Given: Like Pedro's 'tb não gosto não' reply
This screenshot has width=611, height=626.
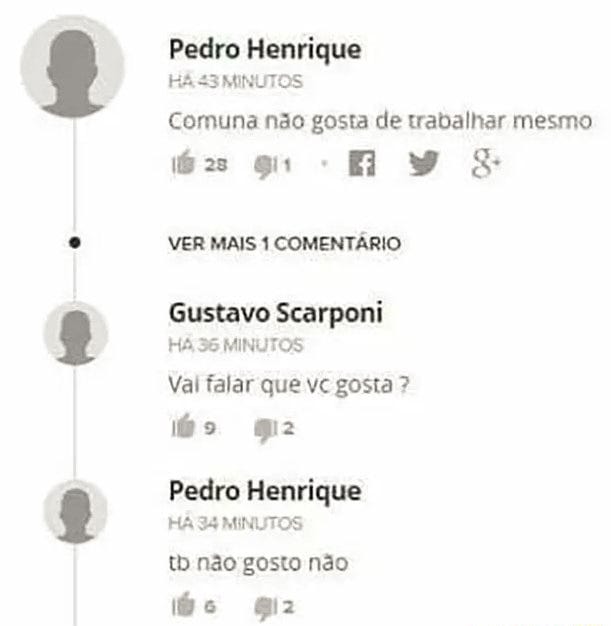Looking at the screenshot, I should click(182, 606).
